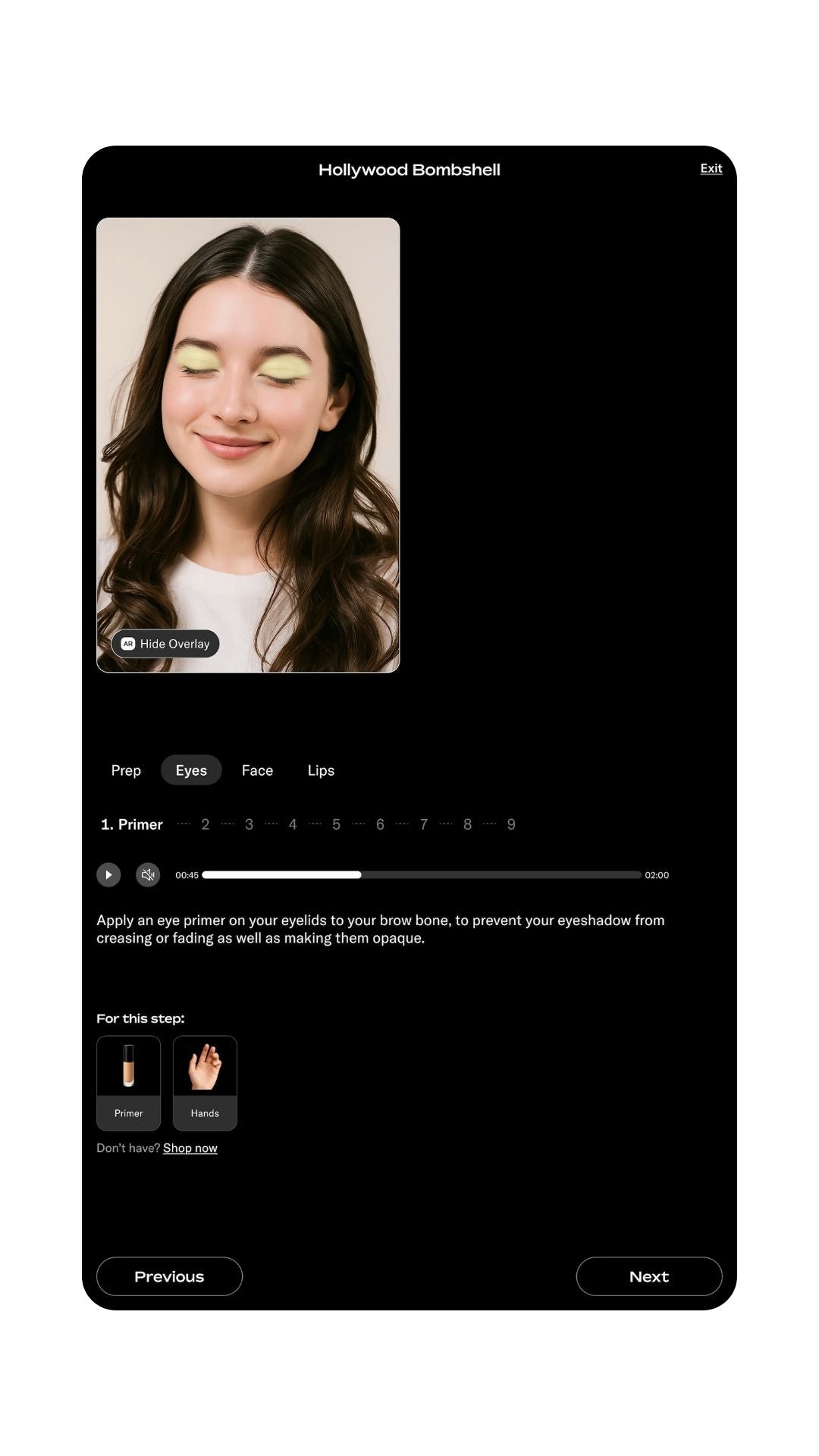Exit the Hollywood Bombshell tutorial
This screenshot has width=819, height=1456.
(x=711, y=168)
